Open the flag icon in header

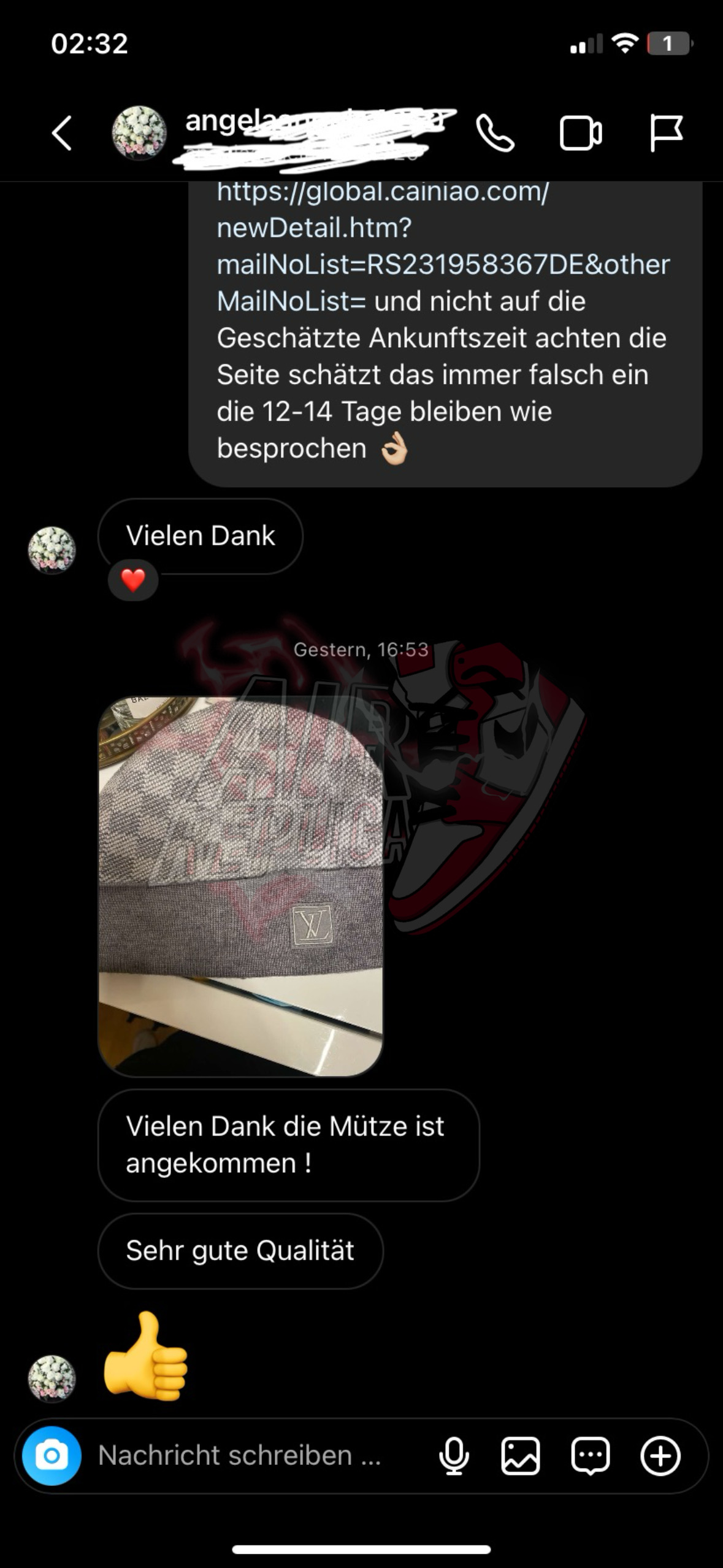[665, 133]
